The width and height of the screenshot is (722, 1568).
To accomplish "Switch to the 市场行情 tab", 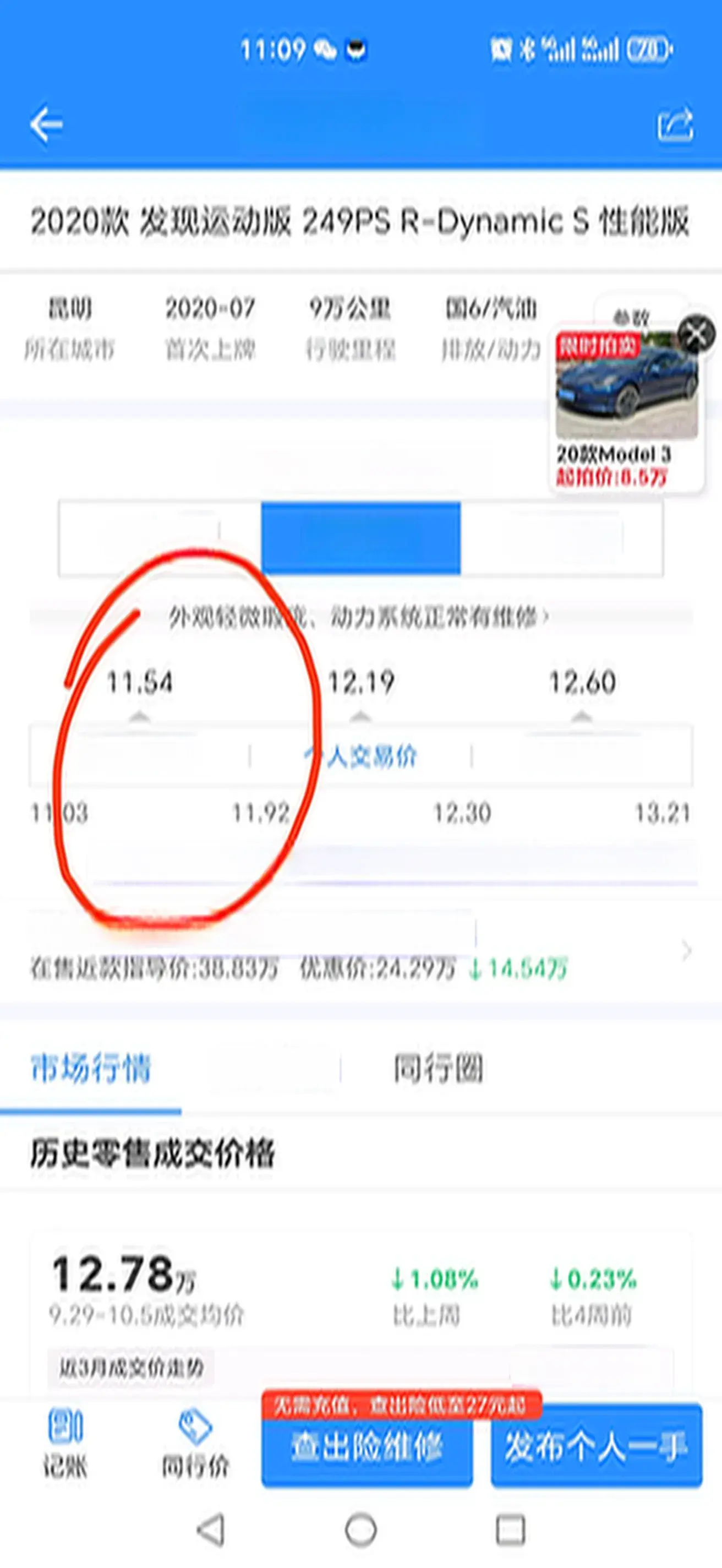I will pyautogui.click(x=91, y=1068).
